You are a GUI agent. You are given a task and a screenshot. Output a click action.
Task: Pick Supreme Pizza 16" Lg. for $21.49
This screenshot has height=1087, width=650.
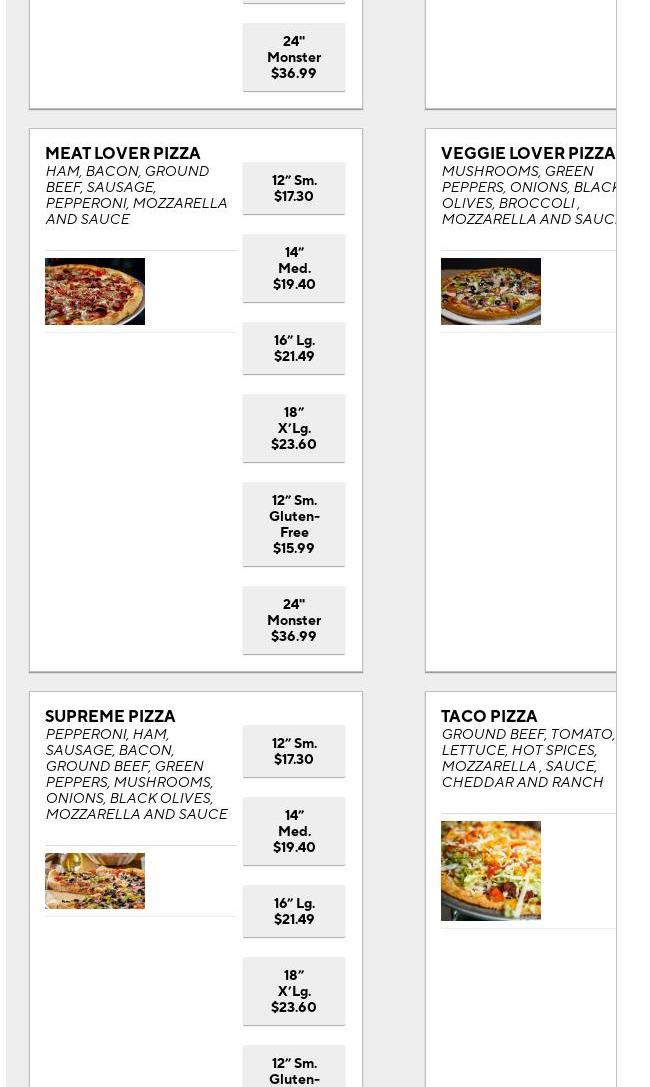pos(294,911)
